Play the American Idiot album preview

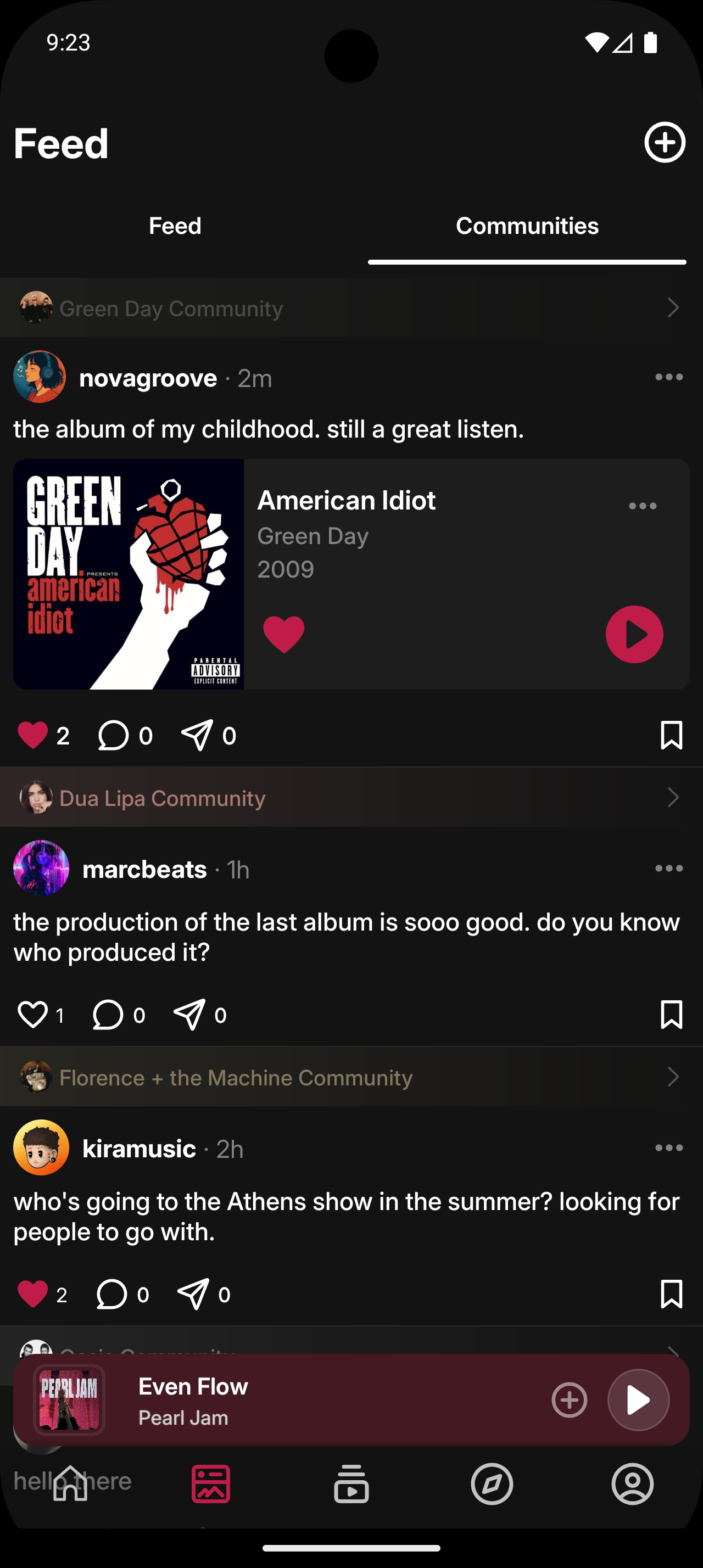click(634, 634)
